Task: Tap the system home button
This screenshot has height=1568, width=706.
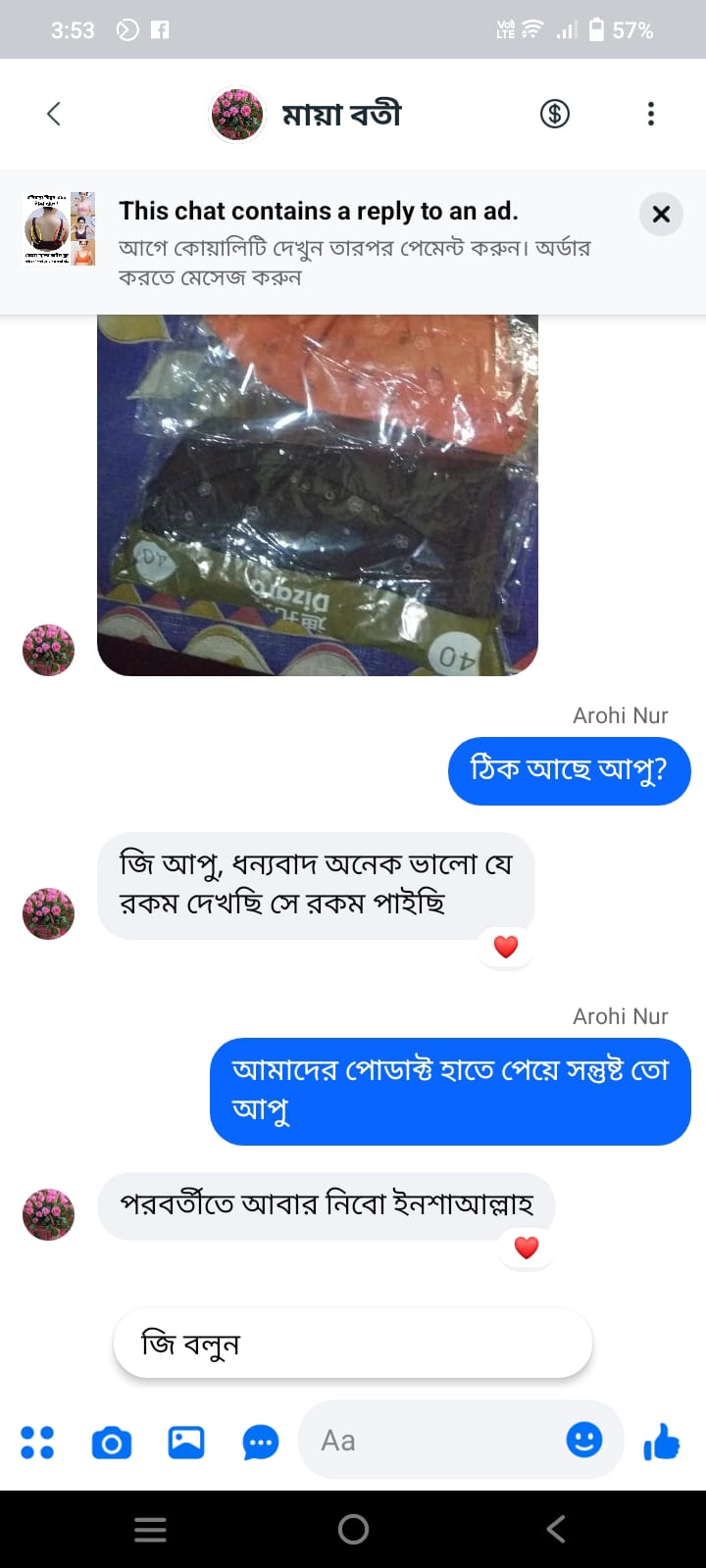Action: click(353, 1529)
